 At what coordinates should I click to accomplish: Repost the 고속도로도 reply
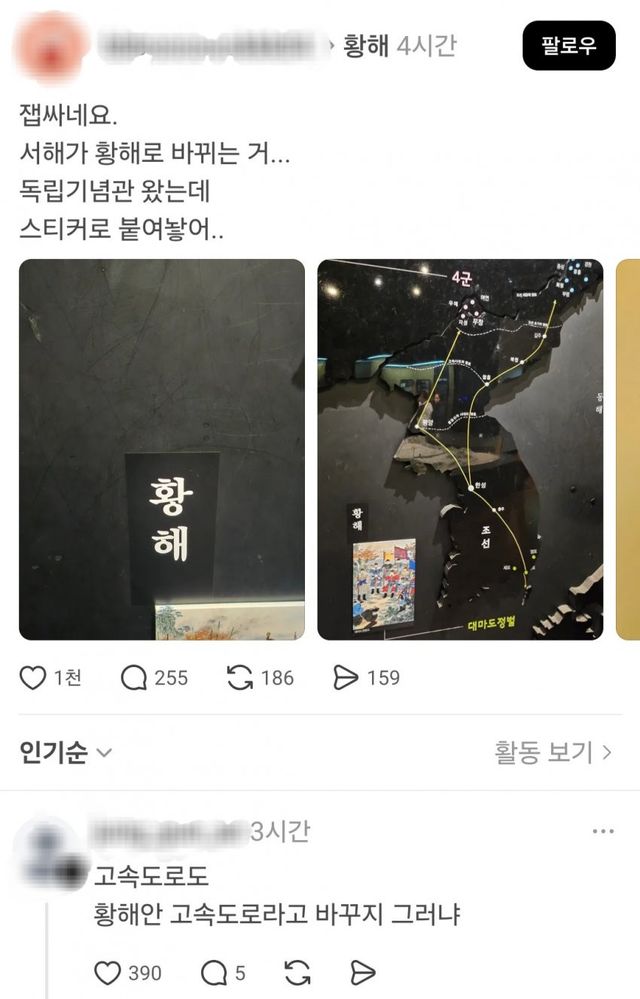click(297, 972)
